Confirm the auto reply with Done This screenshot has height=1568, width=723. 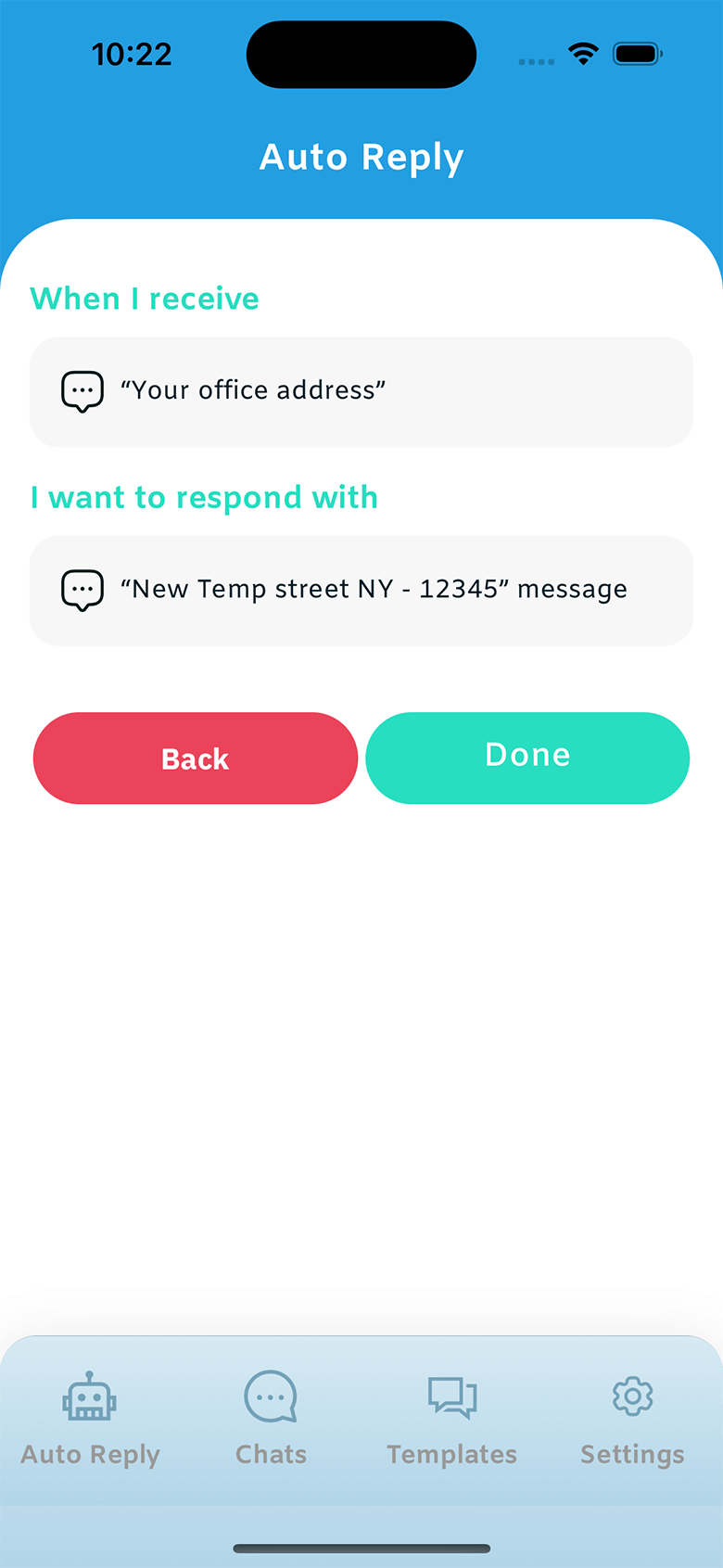pos(527,758)
